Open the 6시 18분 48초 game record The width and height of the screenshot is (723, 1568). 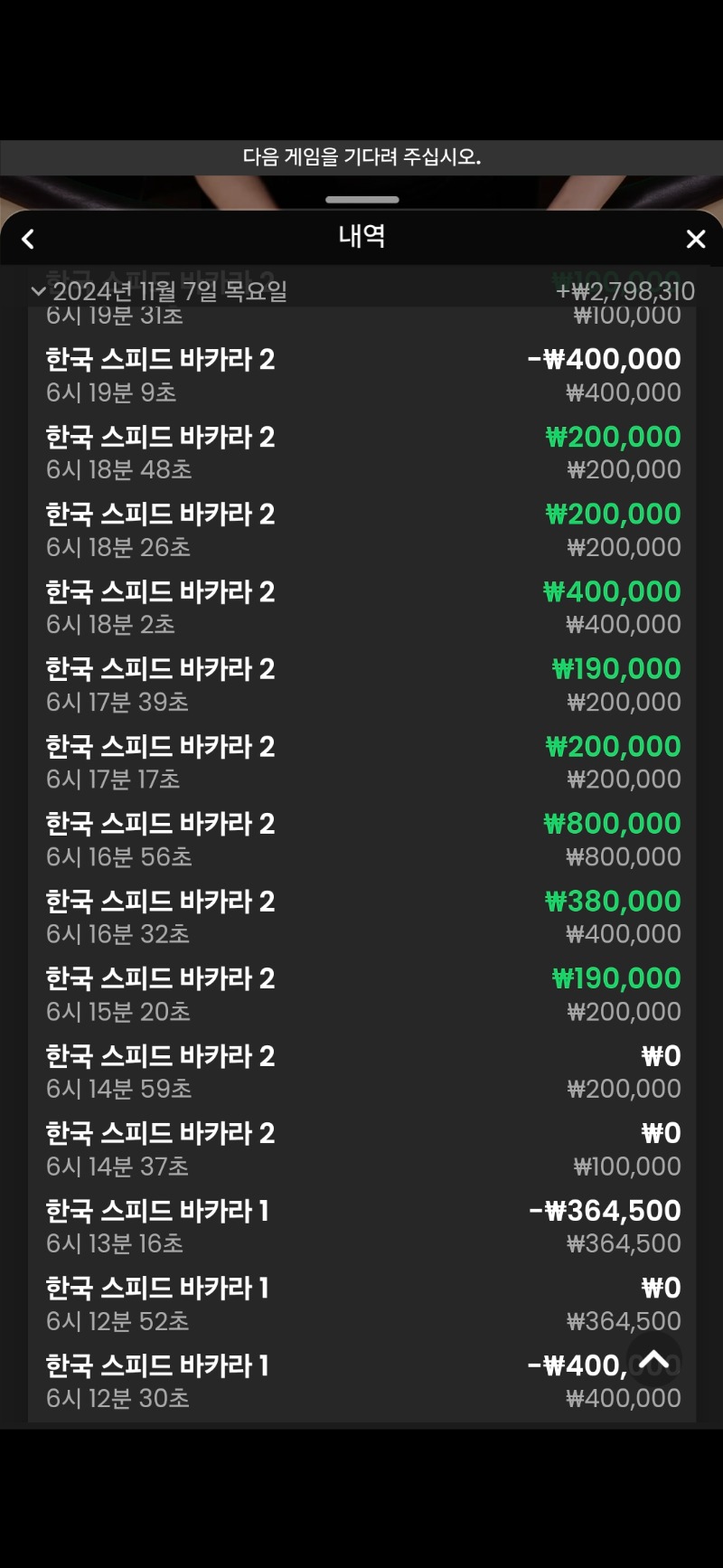(x=361, y=453)
